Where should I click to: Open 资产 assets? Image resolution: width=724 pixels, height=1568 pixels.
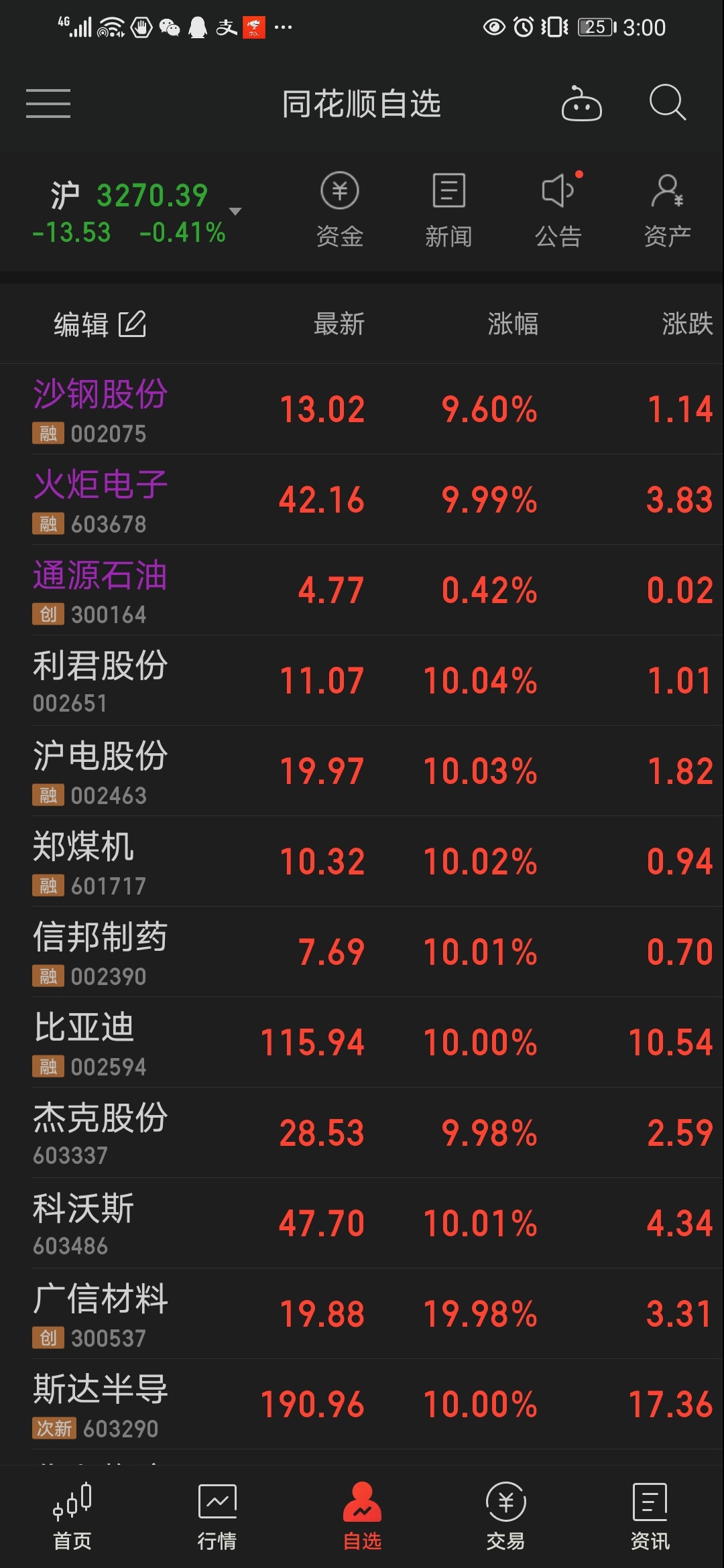(668, 210)
